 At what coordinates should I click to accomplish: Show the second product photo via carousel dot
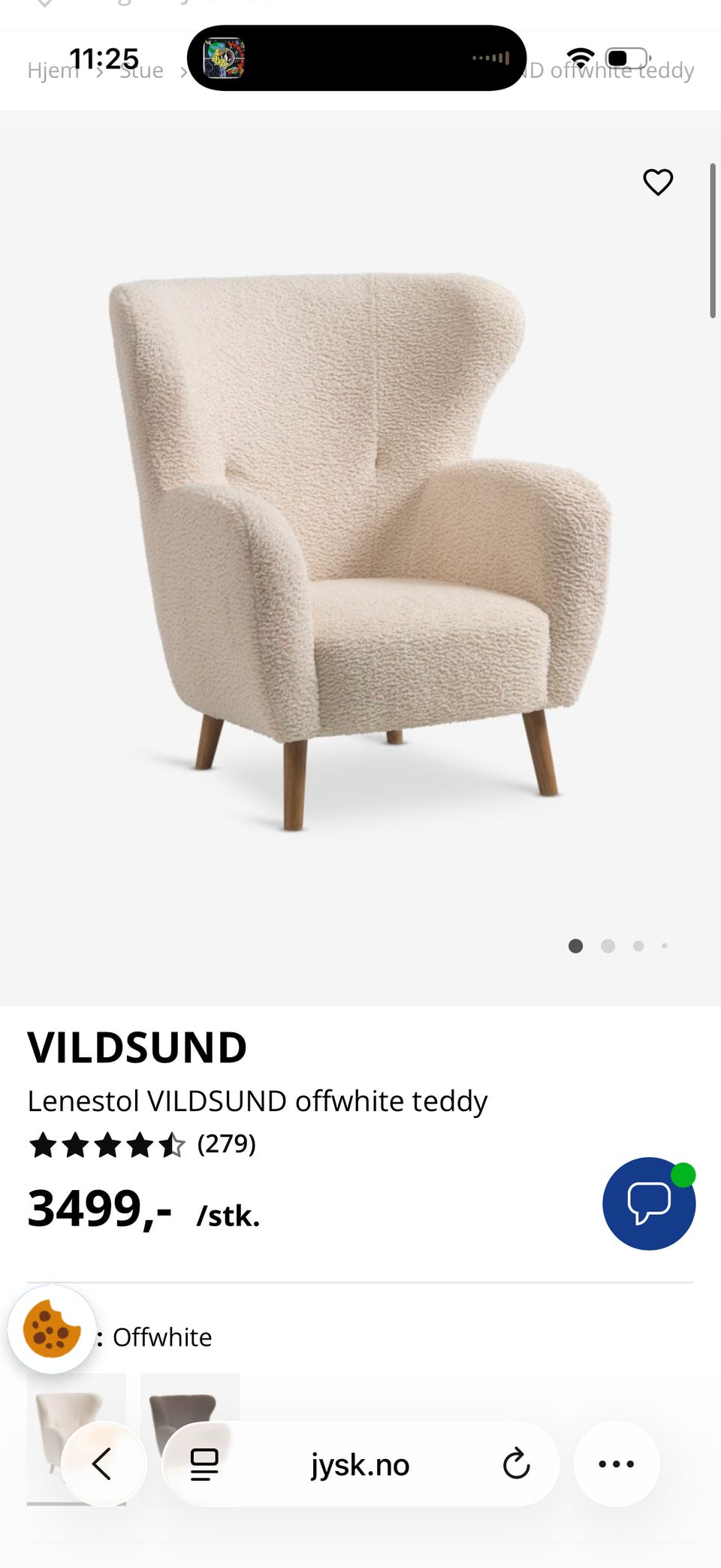point(607,946)
